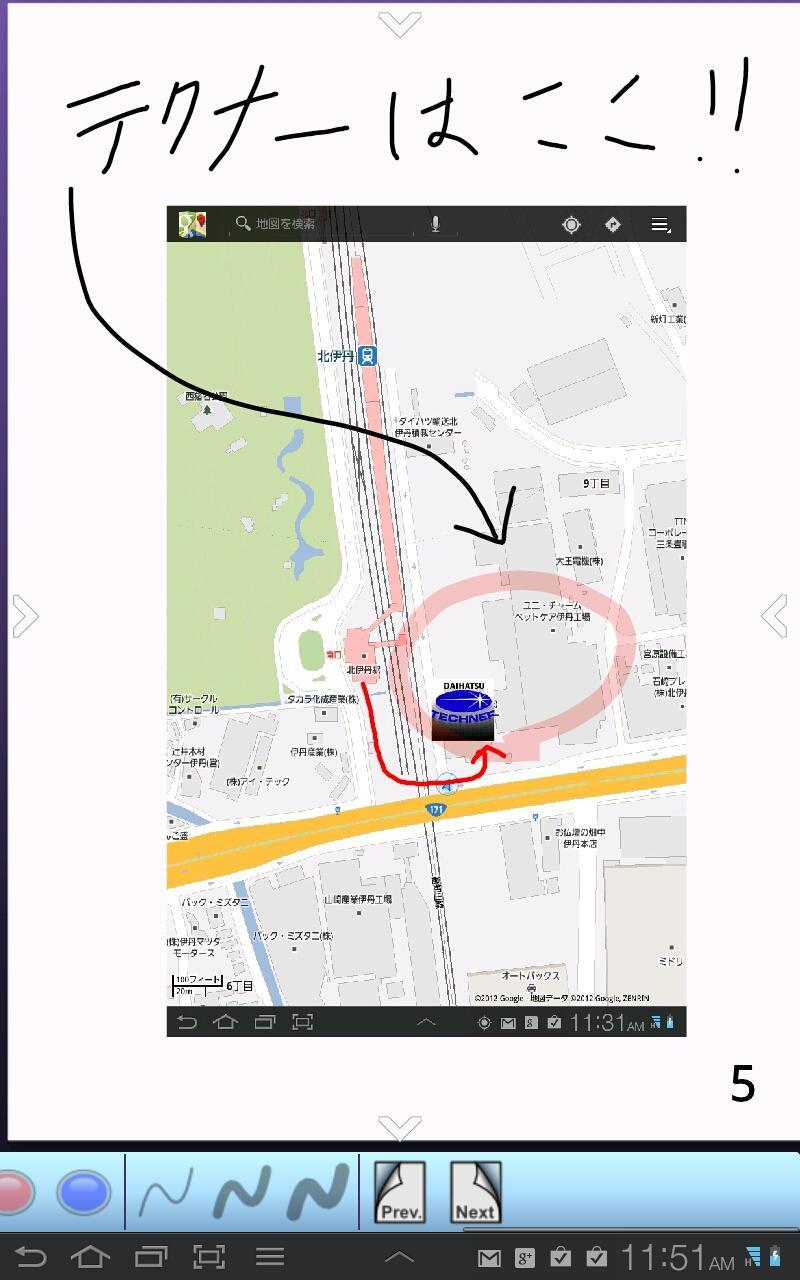Tap the top chevron arrow

click(400, 24)
